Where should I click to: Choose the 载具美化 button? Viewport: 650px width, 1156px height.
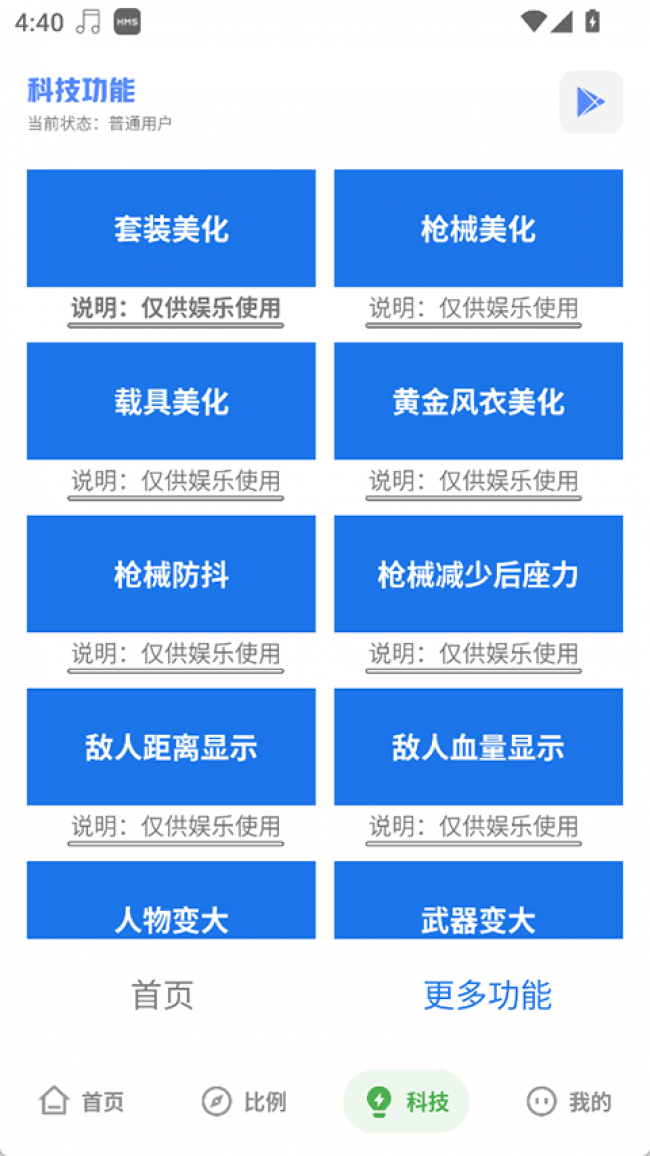[x=171, y=402]
